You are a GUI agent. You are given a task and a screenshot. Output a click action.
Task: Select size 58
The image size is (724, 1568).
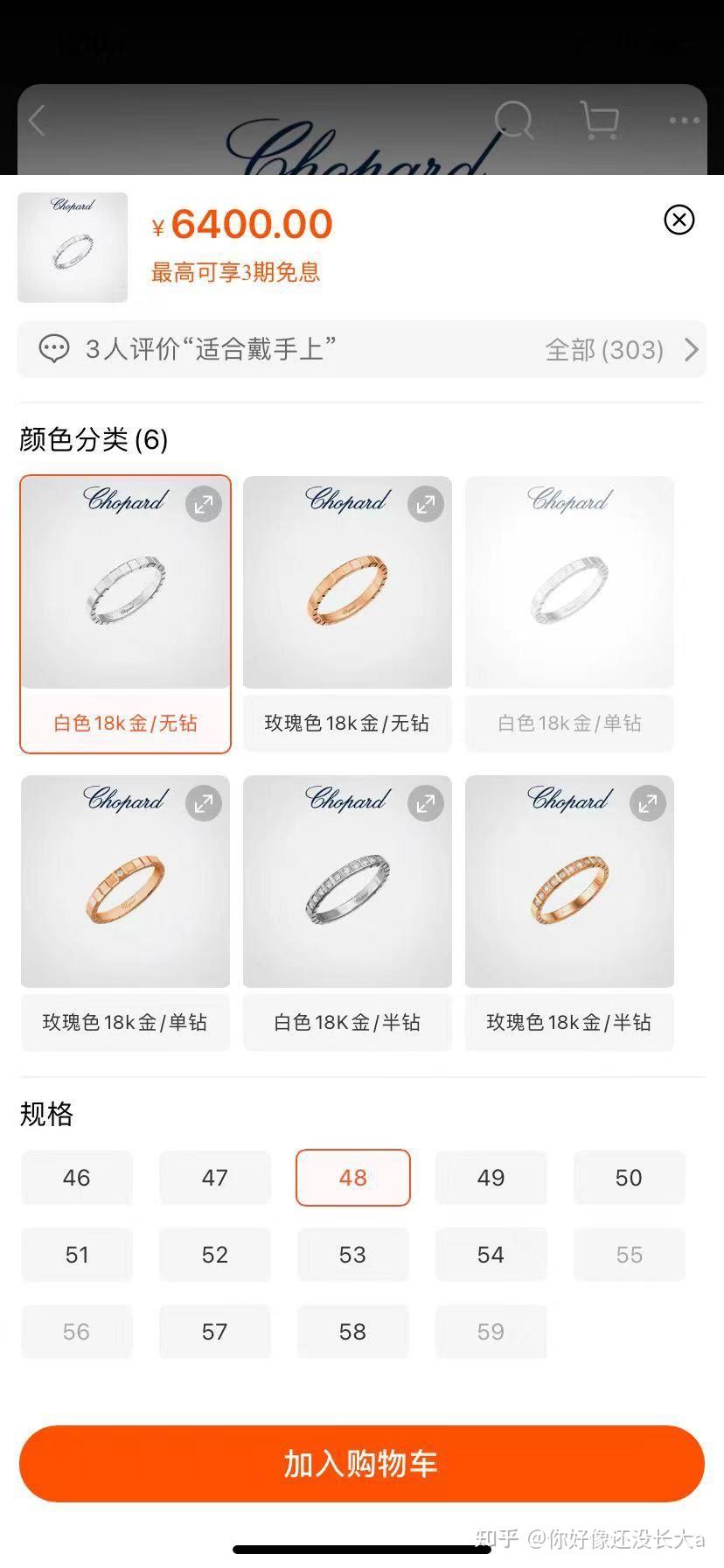click(353, 1332)
